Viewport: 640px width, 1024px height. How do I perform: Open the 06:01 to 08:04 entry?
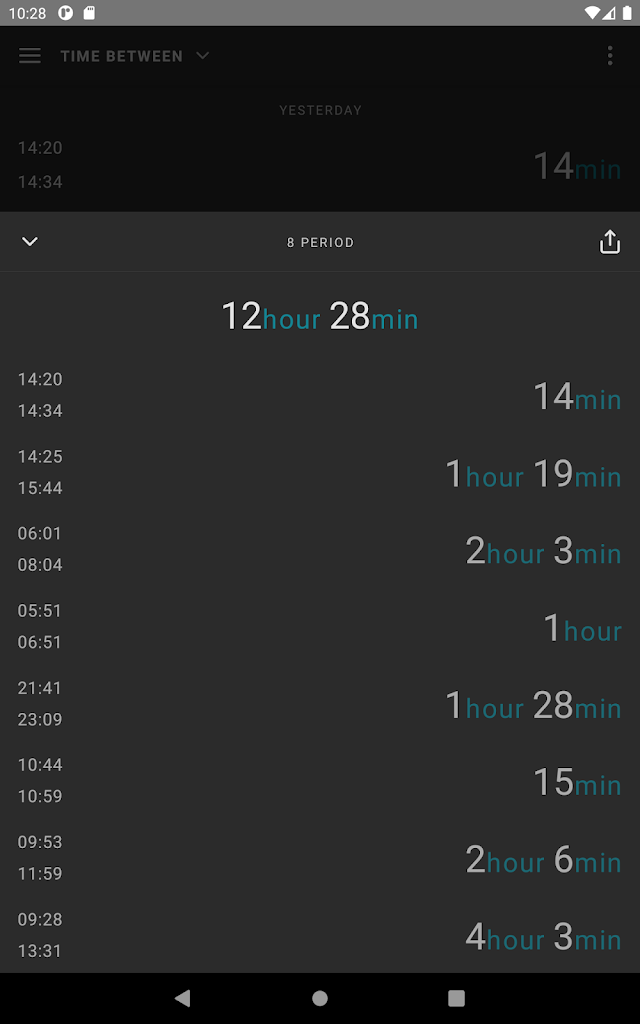pyautogui.click(x=320, y=549)
